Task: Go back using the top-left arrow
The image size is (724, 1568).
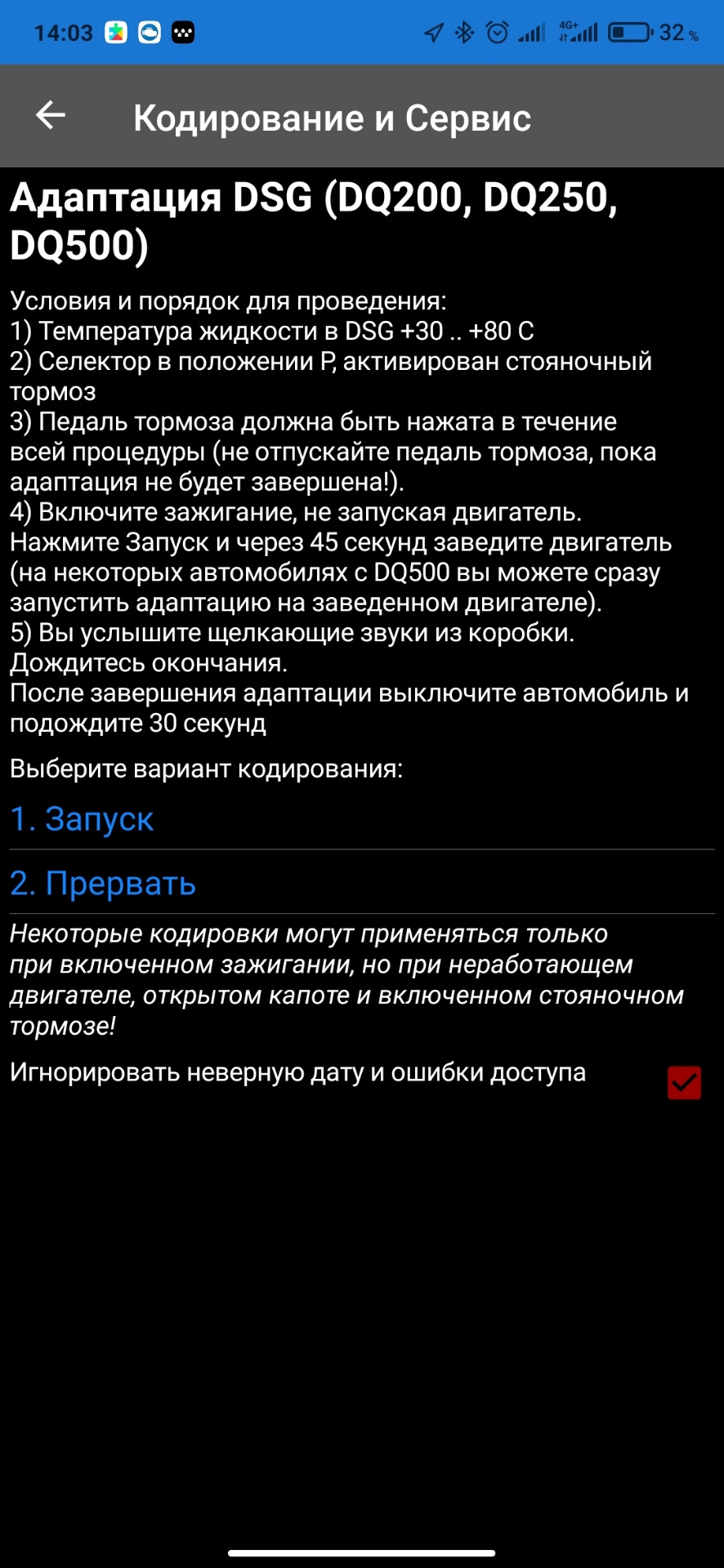Action: pos(51,115)
